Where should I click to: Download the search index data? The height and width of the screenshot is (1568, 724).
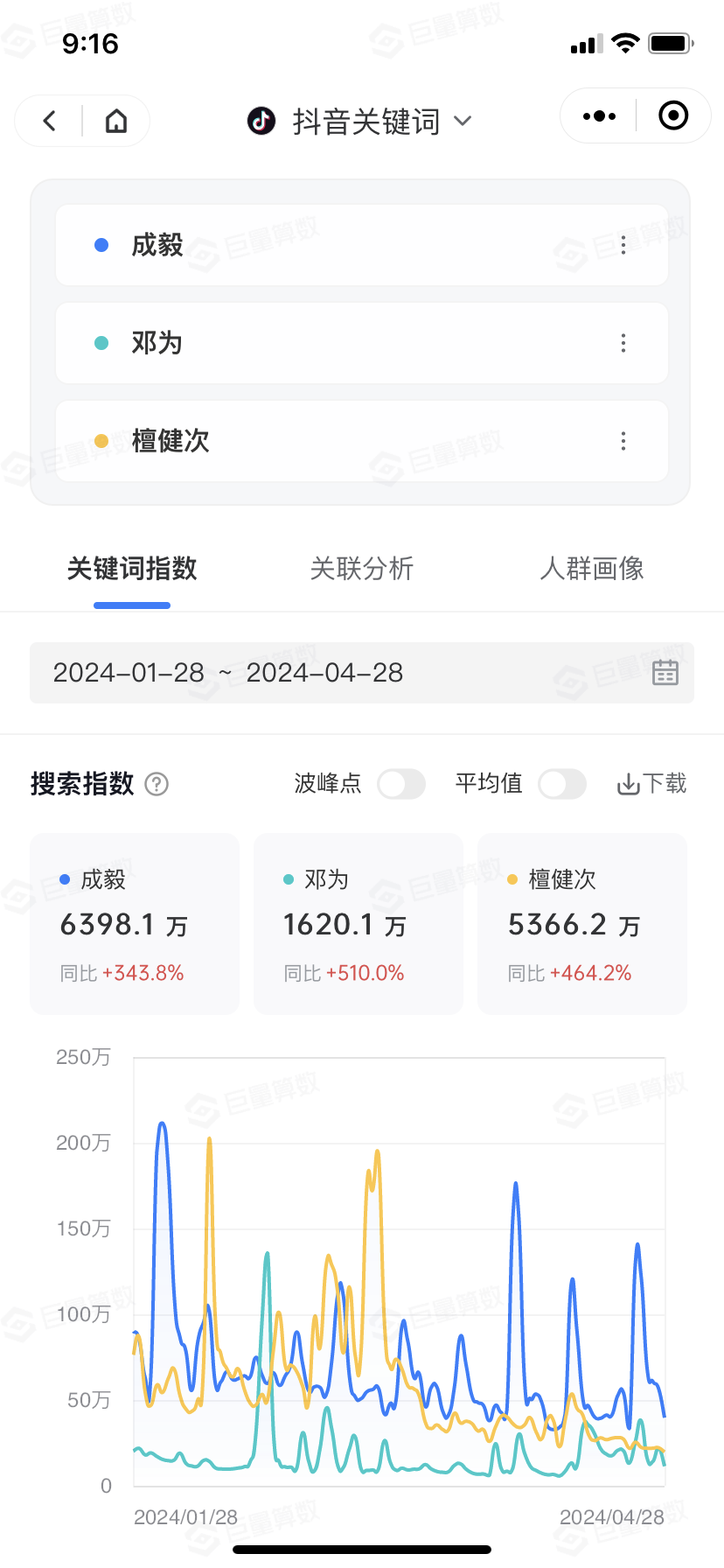(x=651, y=784)
